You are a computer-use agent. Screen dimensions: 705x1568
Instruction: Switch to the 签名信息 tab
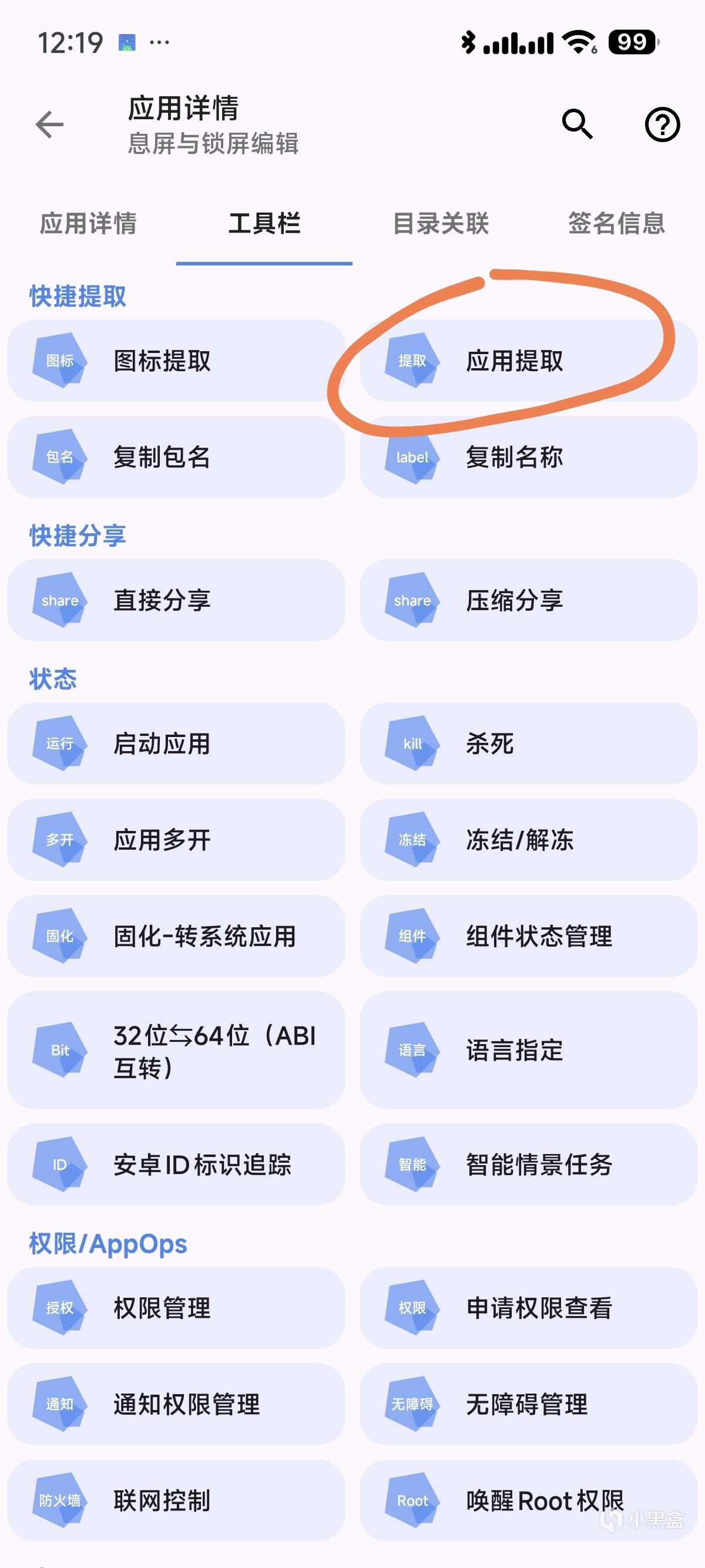point(616,223)
